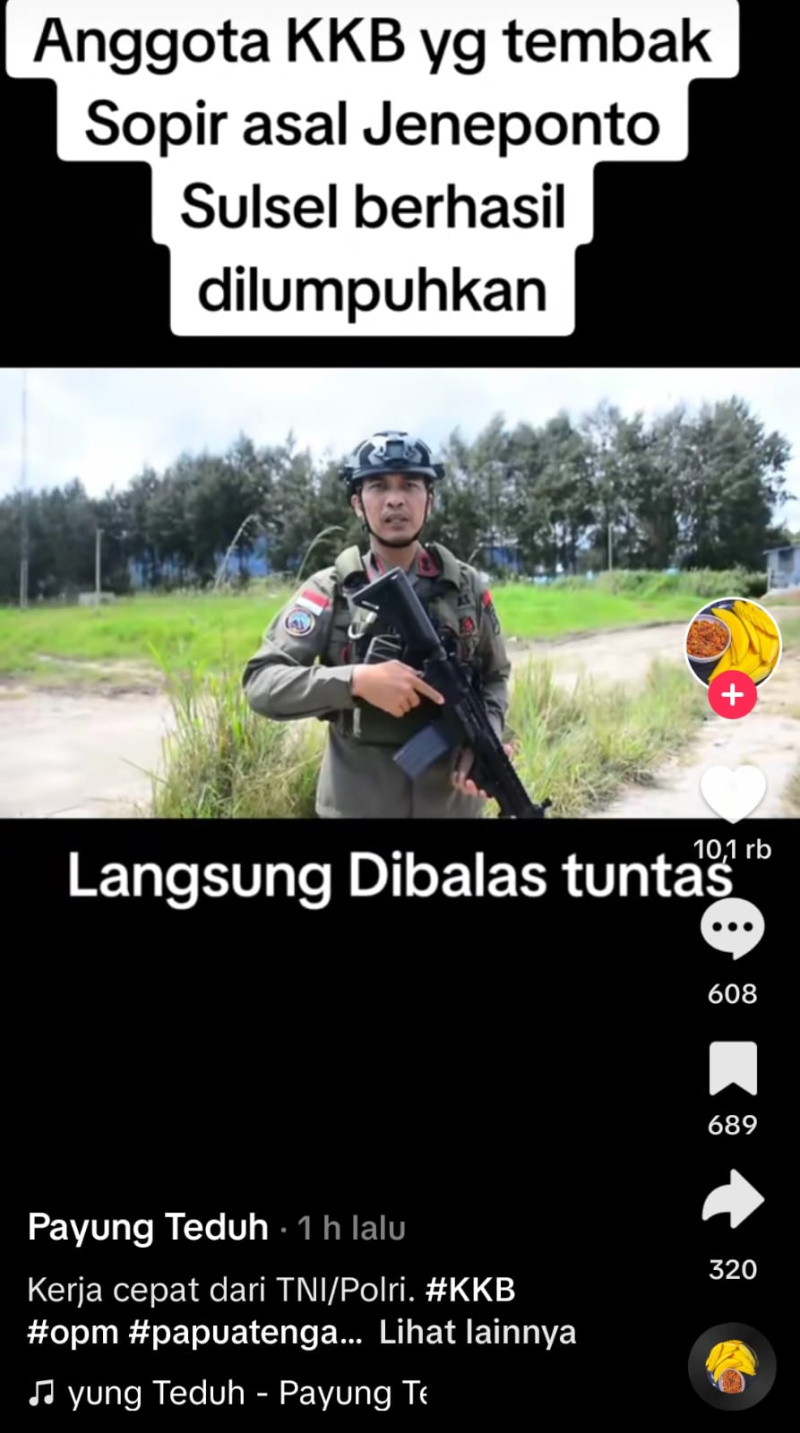Like this video with the heart icon

point(732,794)
